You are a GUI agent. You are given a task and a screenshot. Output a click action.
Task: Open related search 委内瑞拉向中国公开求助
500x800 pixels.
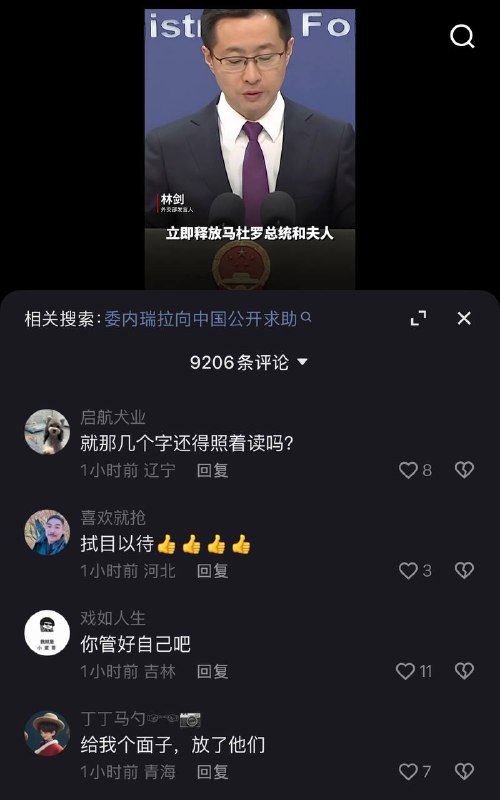(208, 319)
